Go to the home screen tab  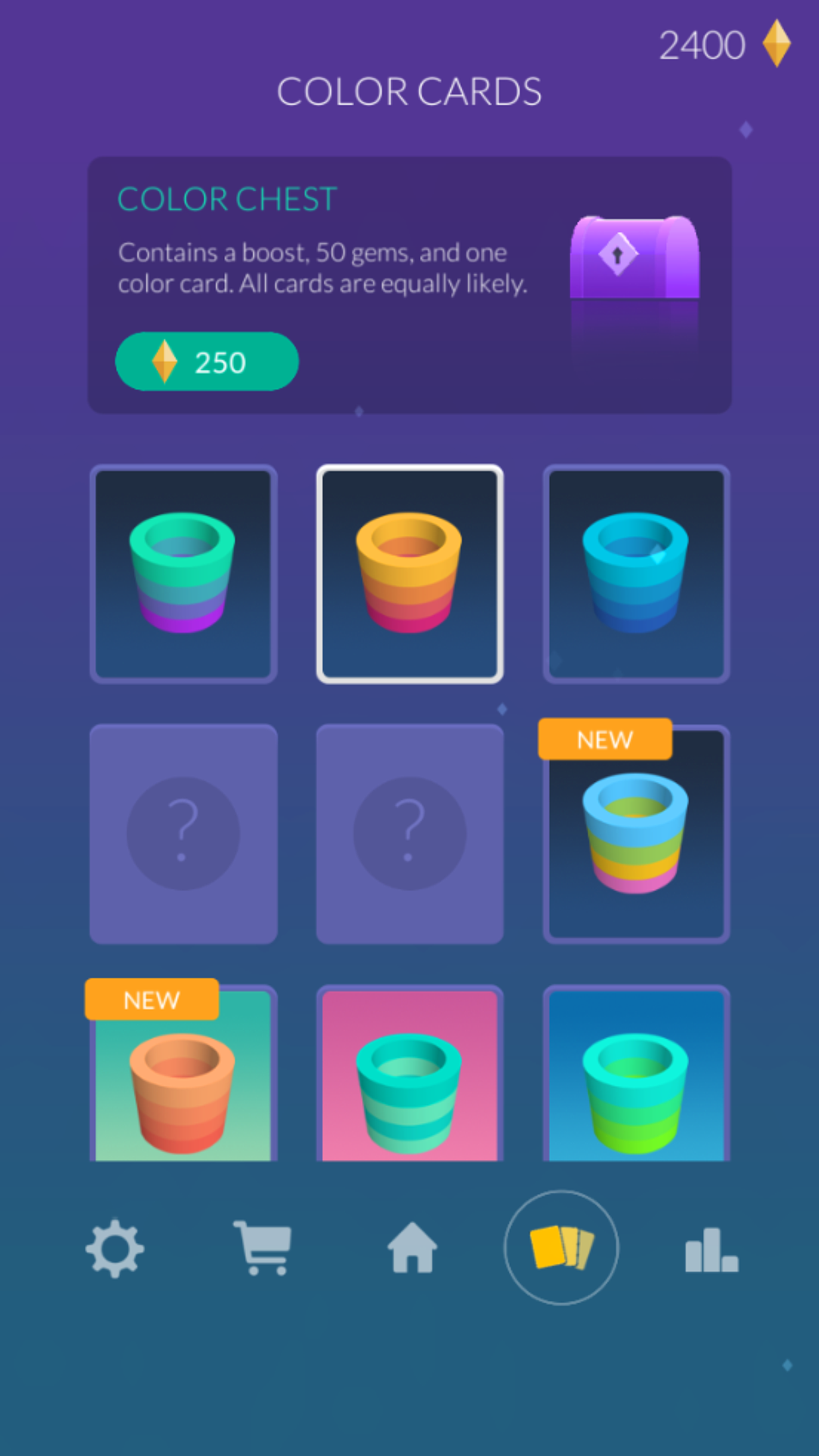tap(412, 1248)
